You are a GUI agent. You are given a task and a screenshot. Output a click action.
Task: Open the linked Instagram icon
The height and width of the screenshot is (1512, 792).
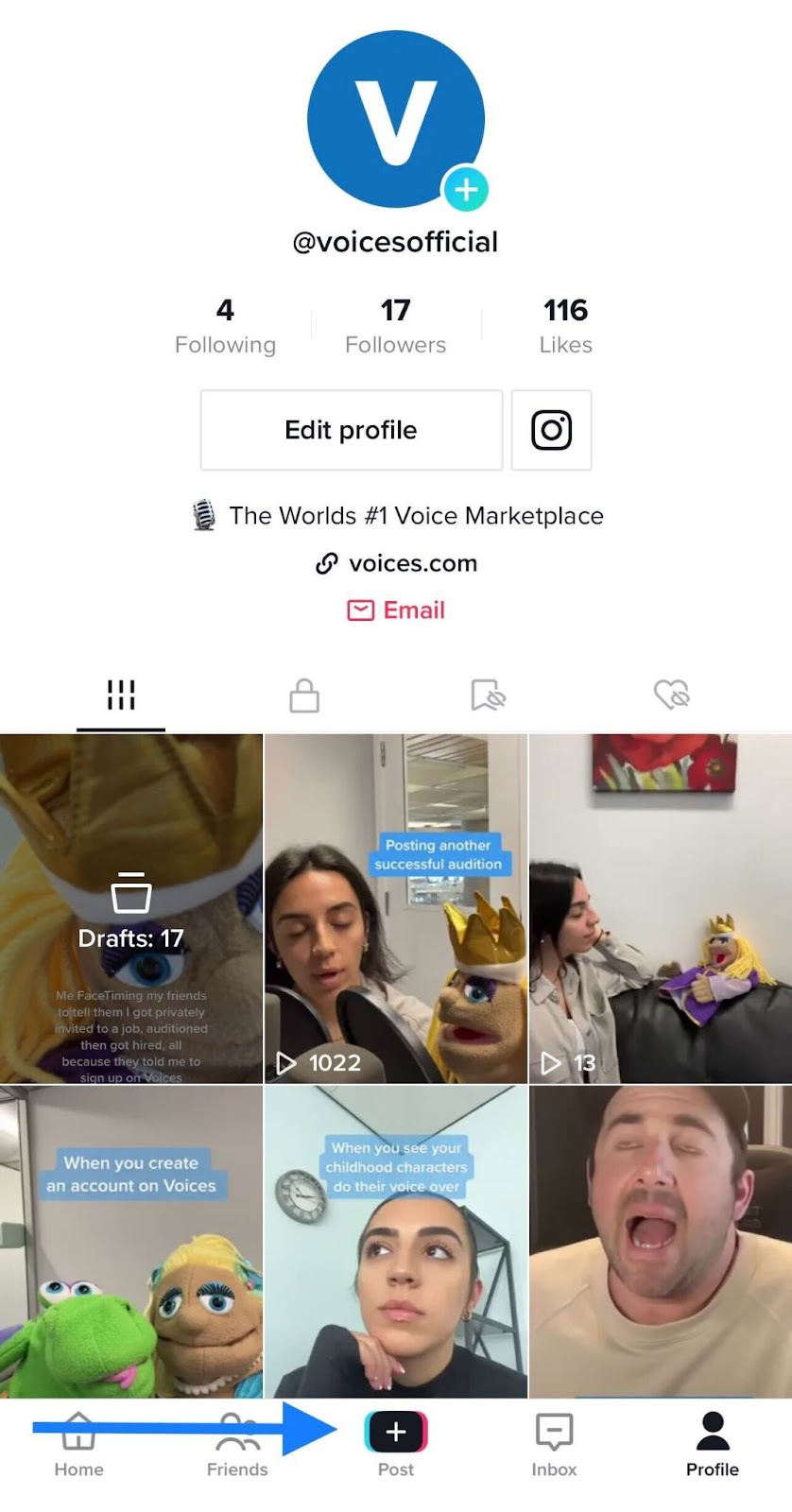[551, 430]
